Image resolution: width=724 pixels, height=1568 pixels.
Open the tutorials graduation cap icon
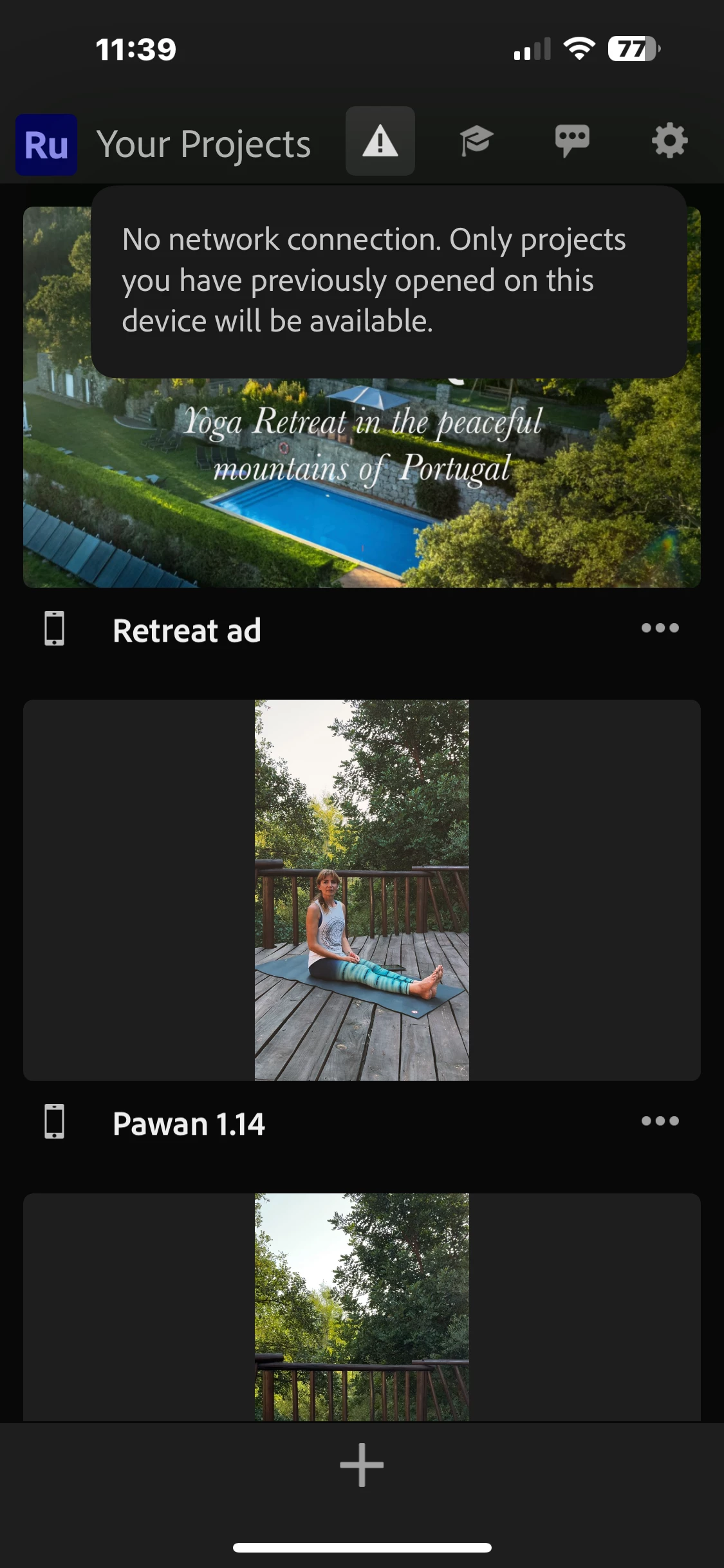tap(476, 141)
